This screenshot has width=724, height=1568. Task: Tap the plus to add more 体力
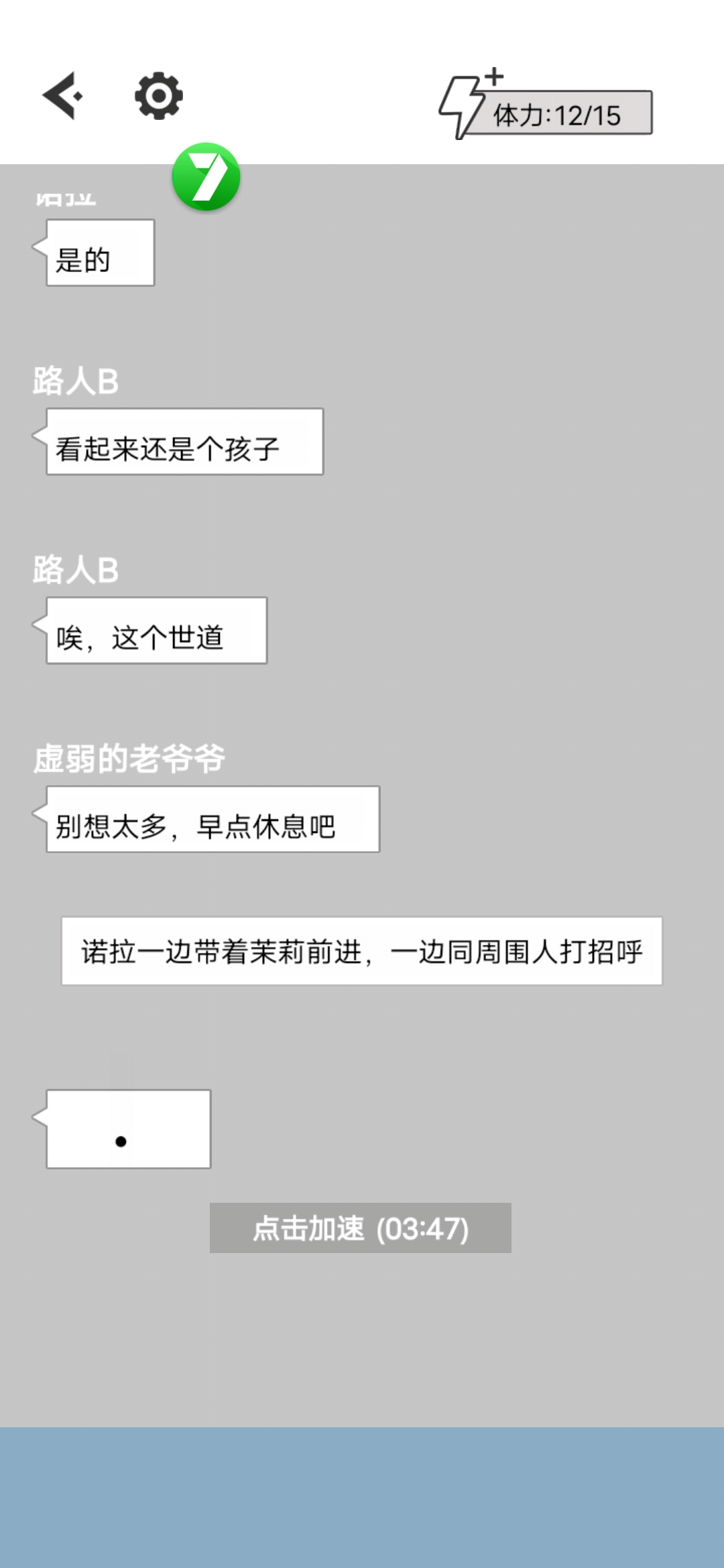[x=493, y=77]
